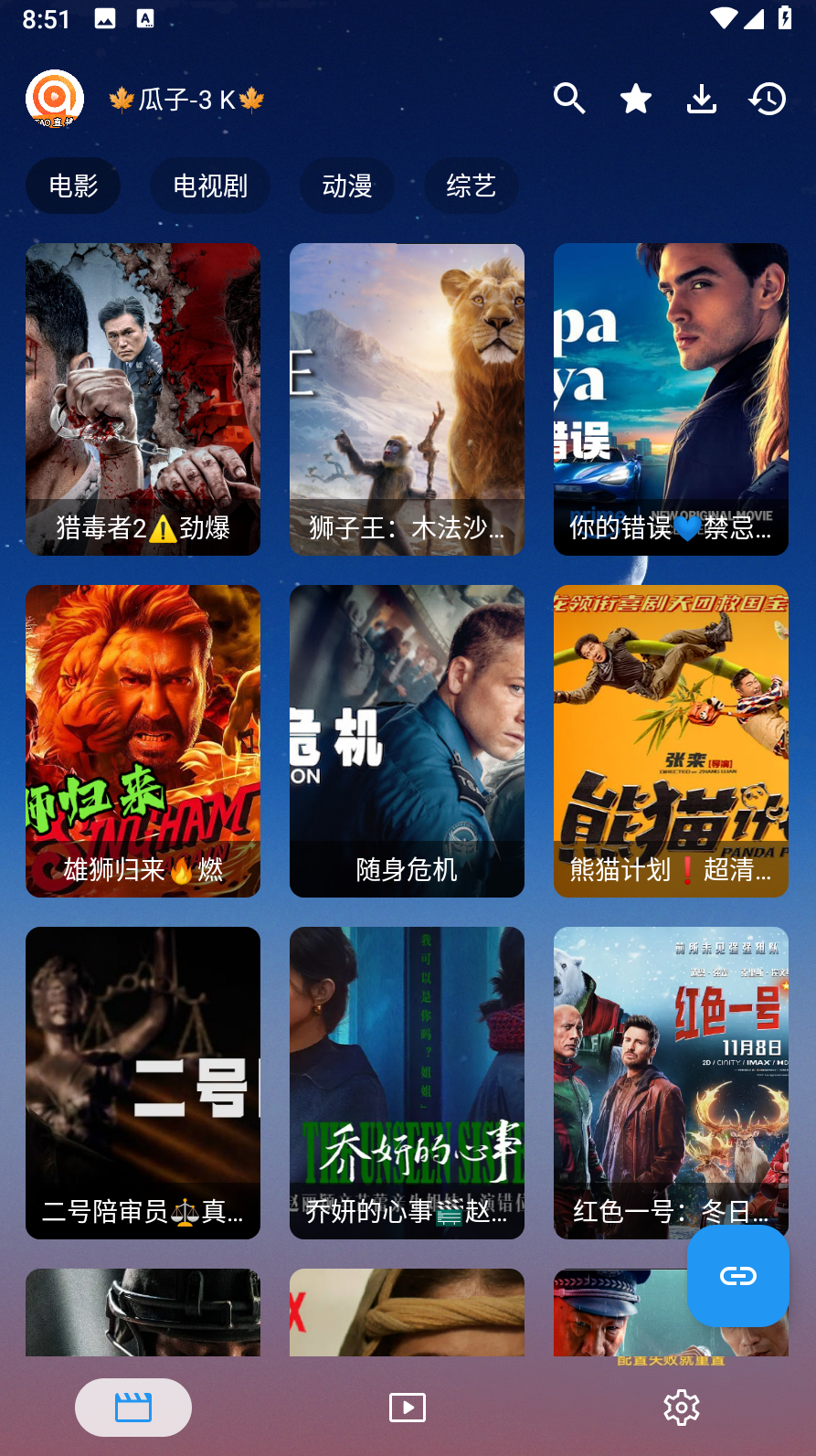Open the watch history icon
816x1456 pixels.
pyautogui.click(x=767, y=99)
